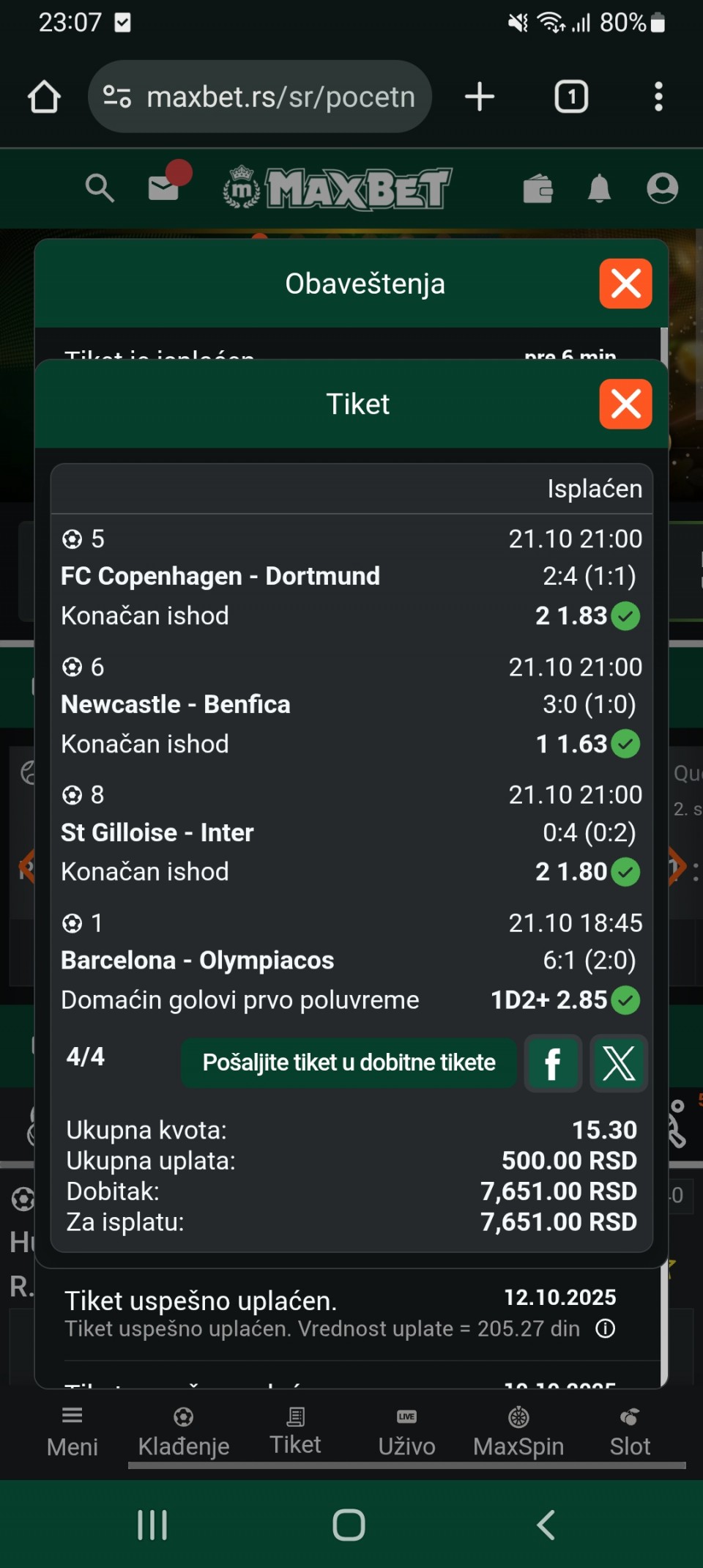Open the MaxSpin tab
703x1568 pixels.
518,1432
